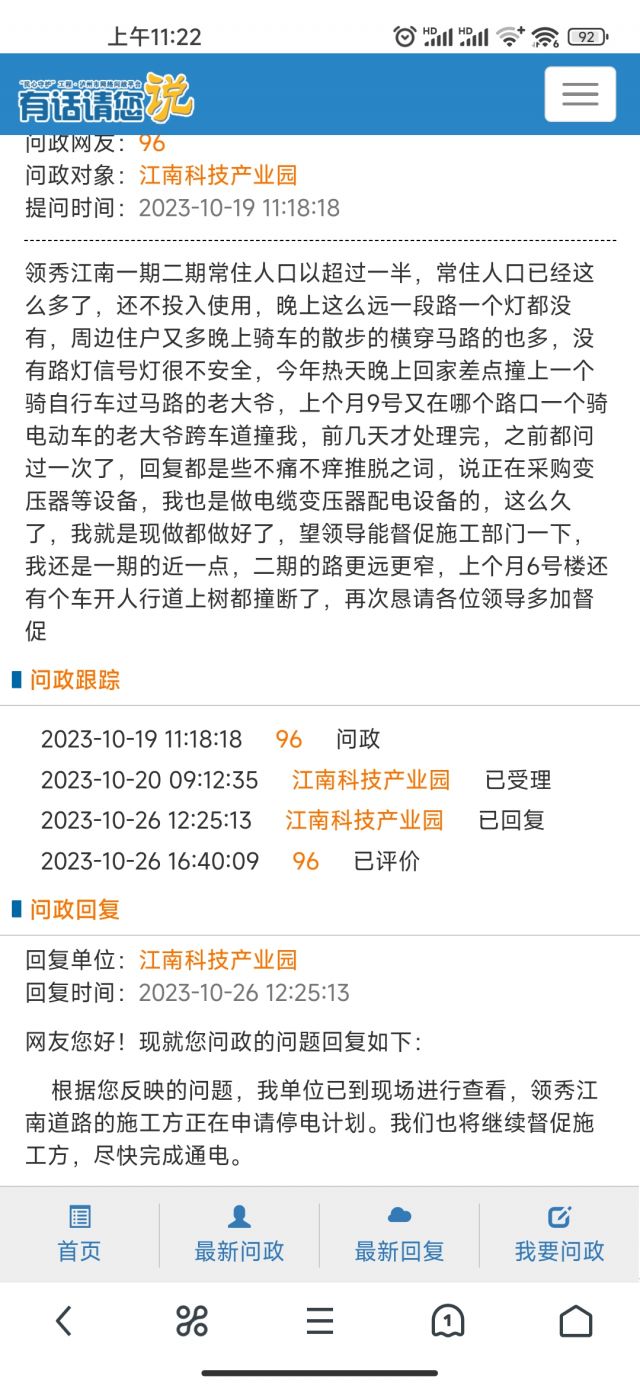This screenshot has width=640, height=1386.
Task: Go to the browser home page
Action: (575, 1322)
